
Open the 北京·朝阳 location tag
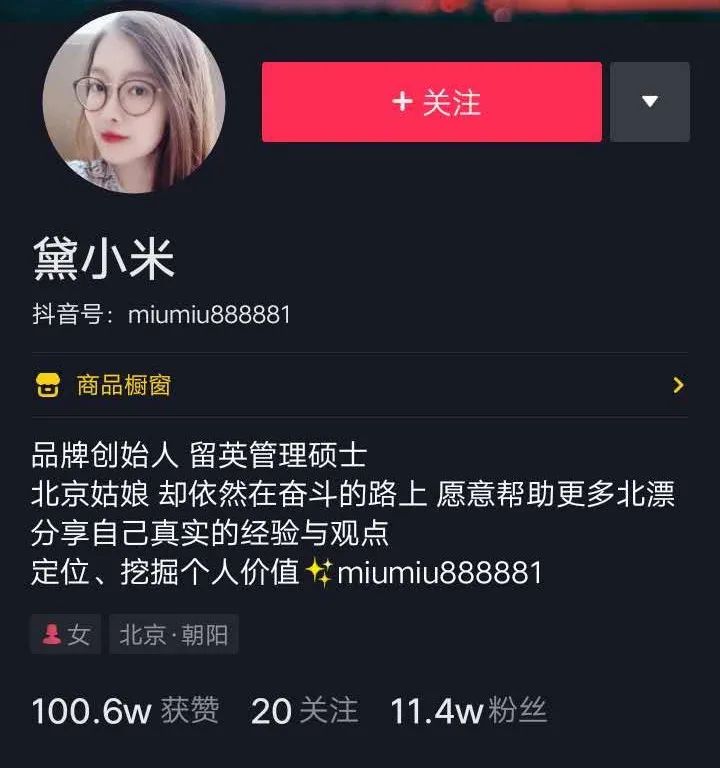click(171, 633)
